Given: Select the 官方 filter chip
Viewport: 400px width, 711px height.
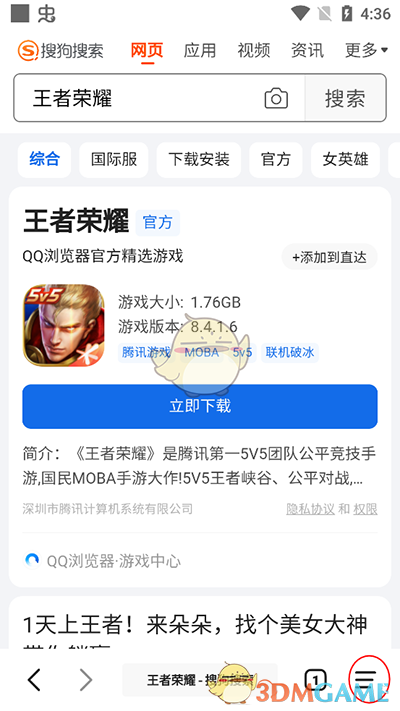Looking at the screenshot, I should 276,160.
